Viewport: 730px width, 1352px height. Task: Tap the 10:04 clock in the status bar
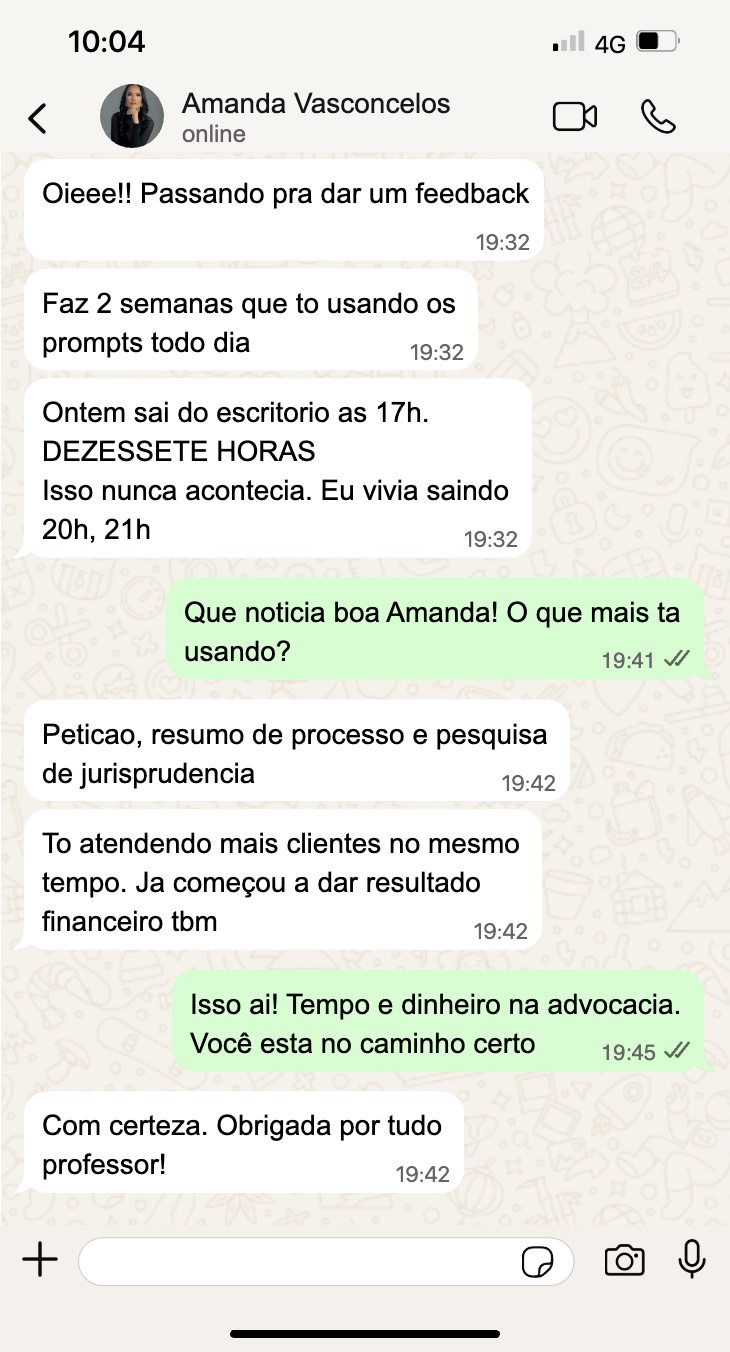105,42
